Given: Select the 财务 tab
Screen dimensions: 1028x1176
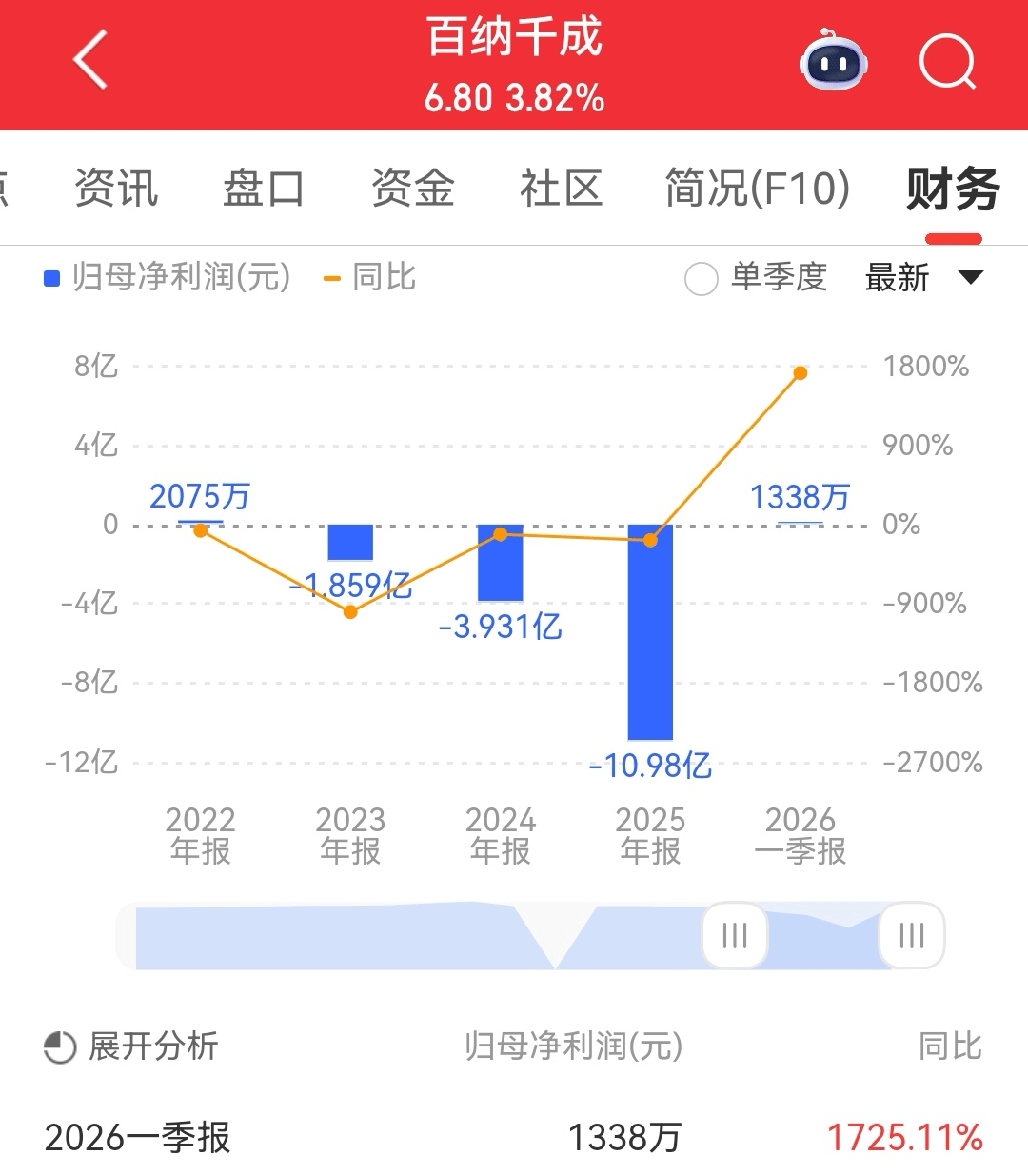Looking at the screenshot, I should pos(952,189).
